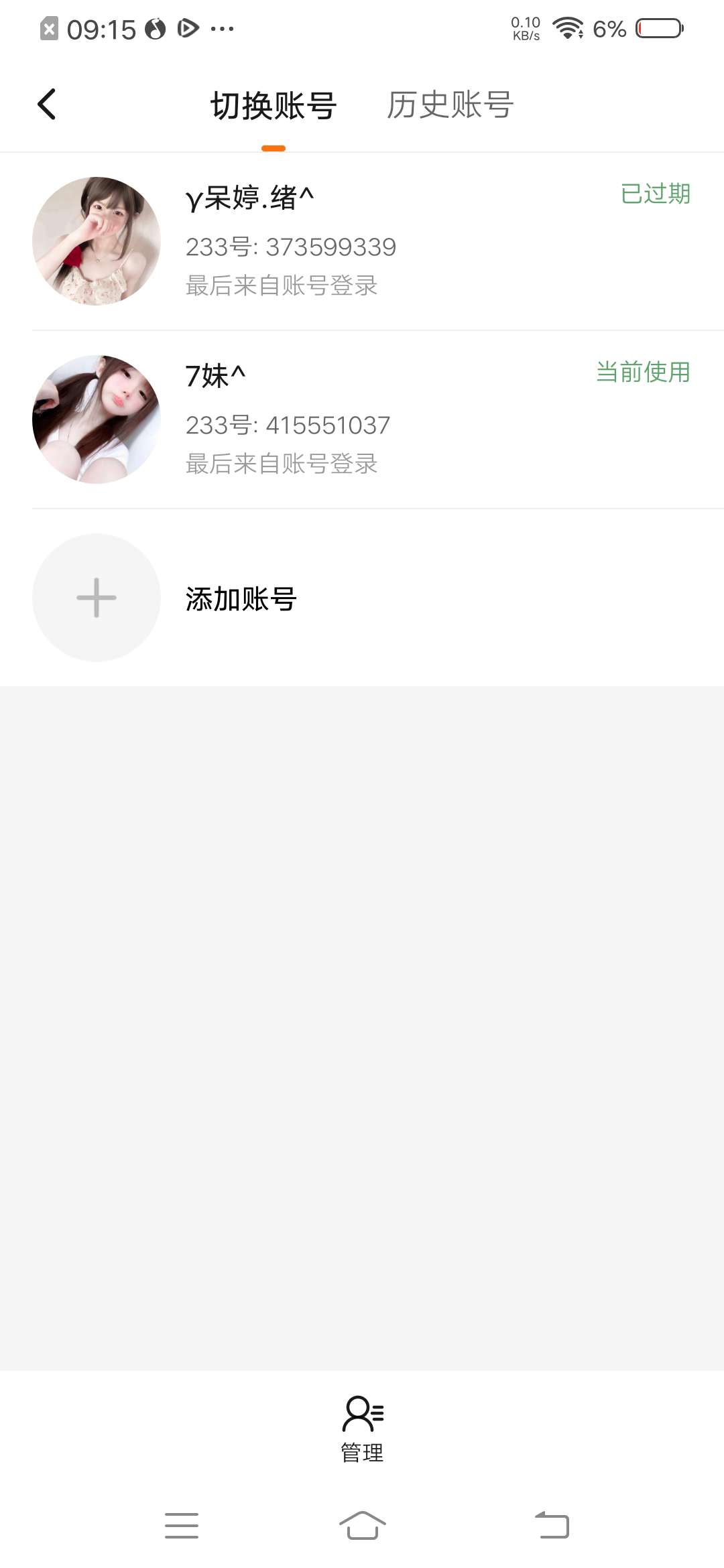Open the system recent apps menu
This screenshot has width=724, height=1568.
tap(182, 1526)
